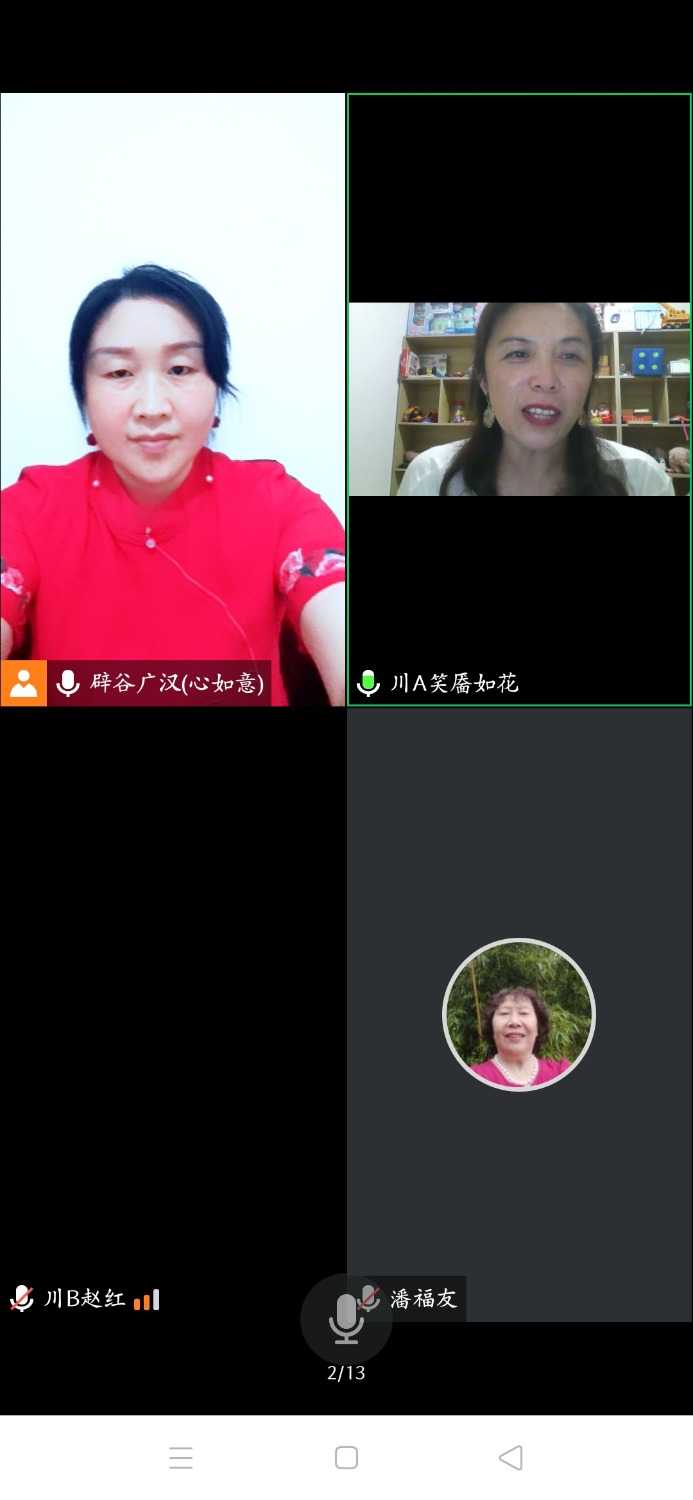Open participant tile of 潘福友
Image resolution: width=693 pixels, height=1500 pixels.
519,1014
